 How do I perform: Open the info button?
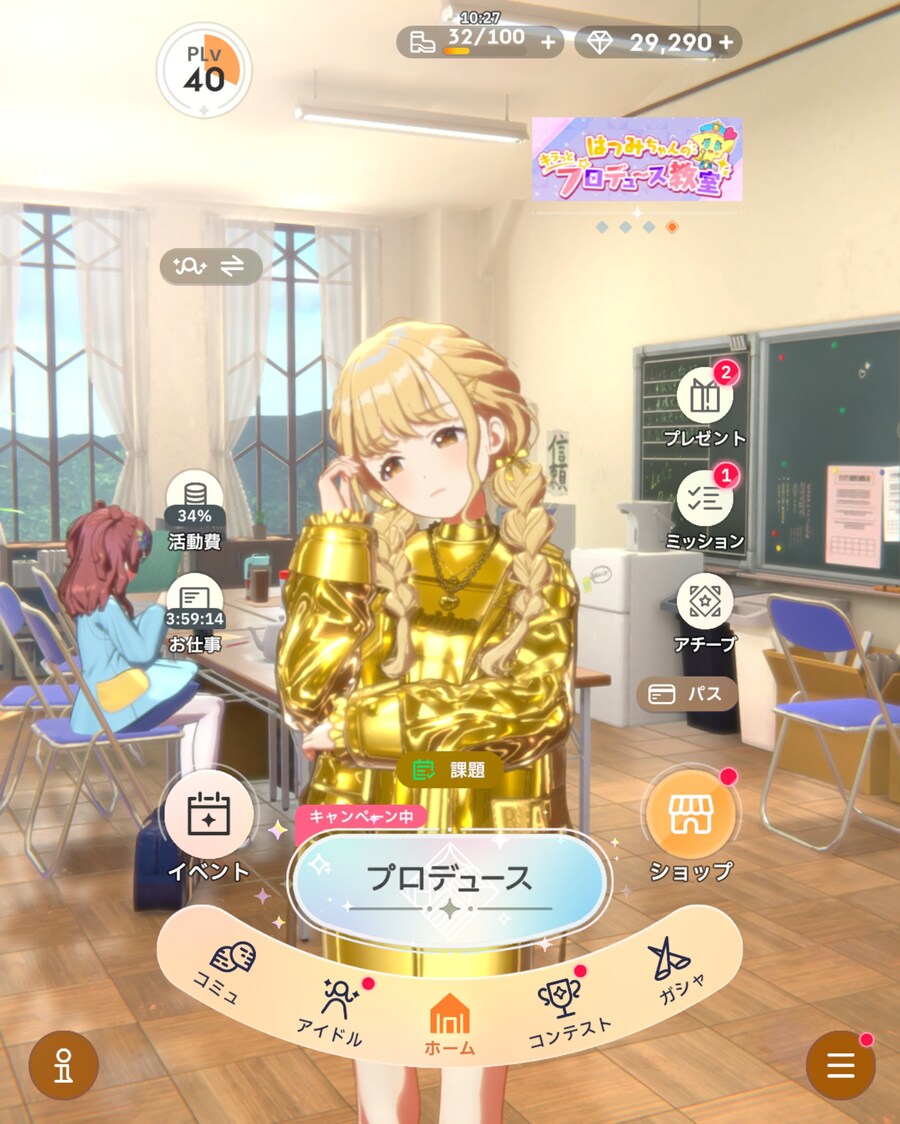coord(64,1065)
